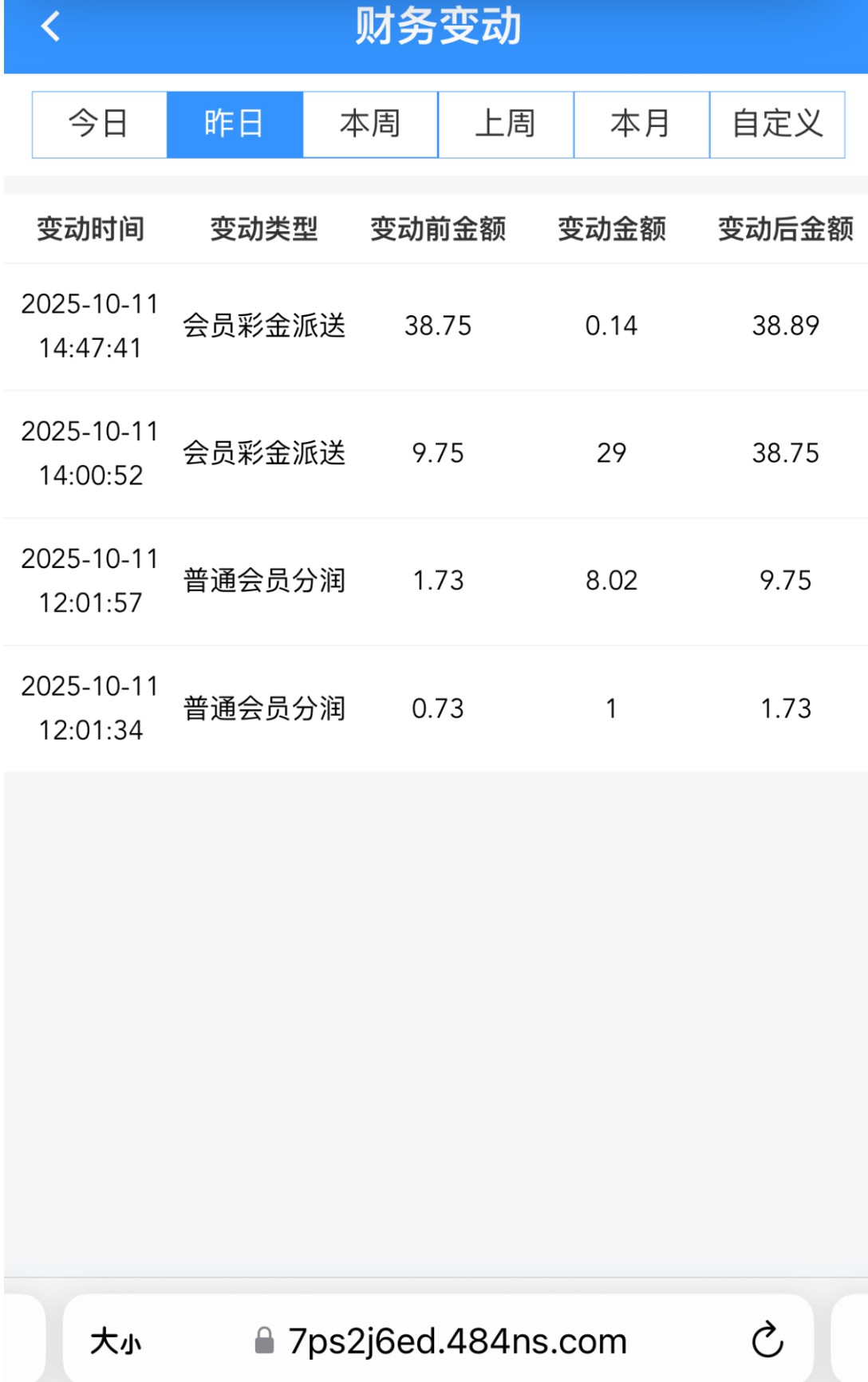Select the 昨日 tab
The image size is (868, 1382).
click(235, 124)
